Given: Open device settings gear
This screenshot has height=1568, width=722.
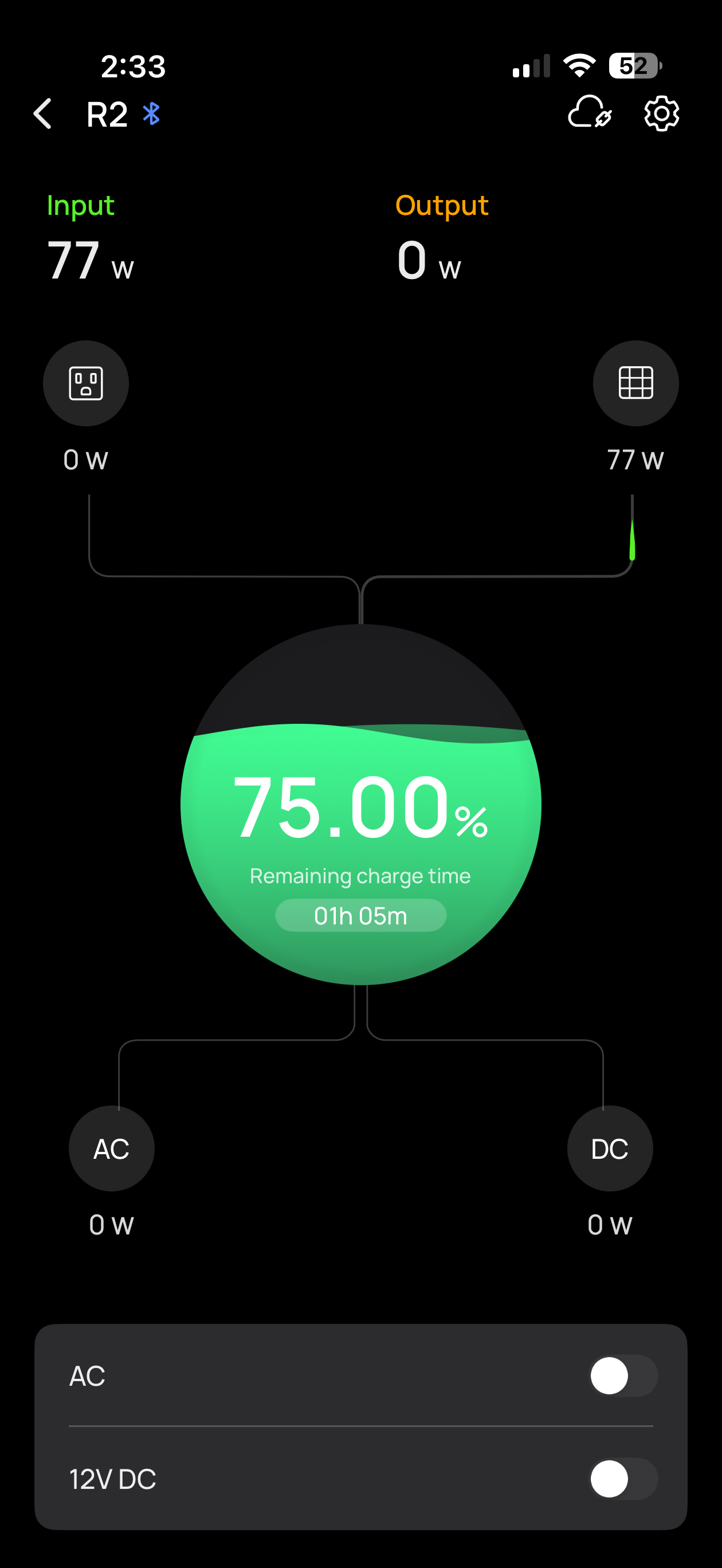Looking at the screenshot, I should click(x=662, y=113).
